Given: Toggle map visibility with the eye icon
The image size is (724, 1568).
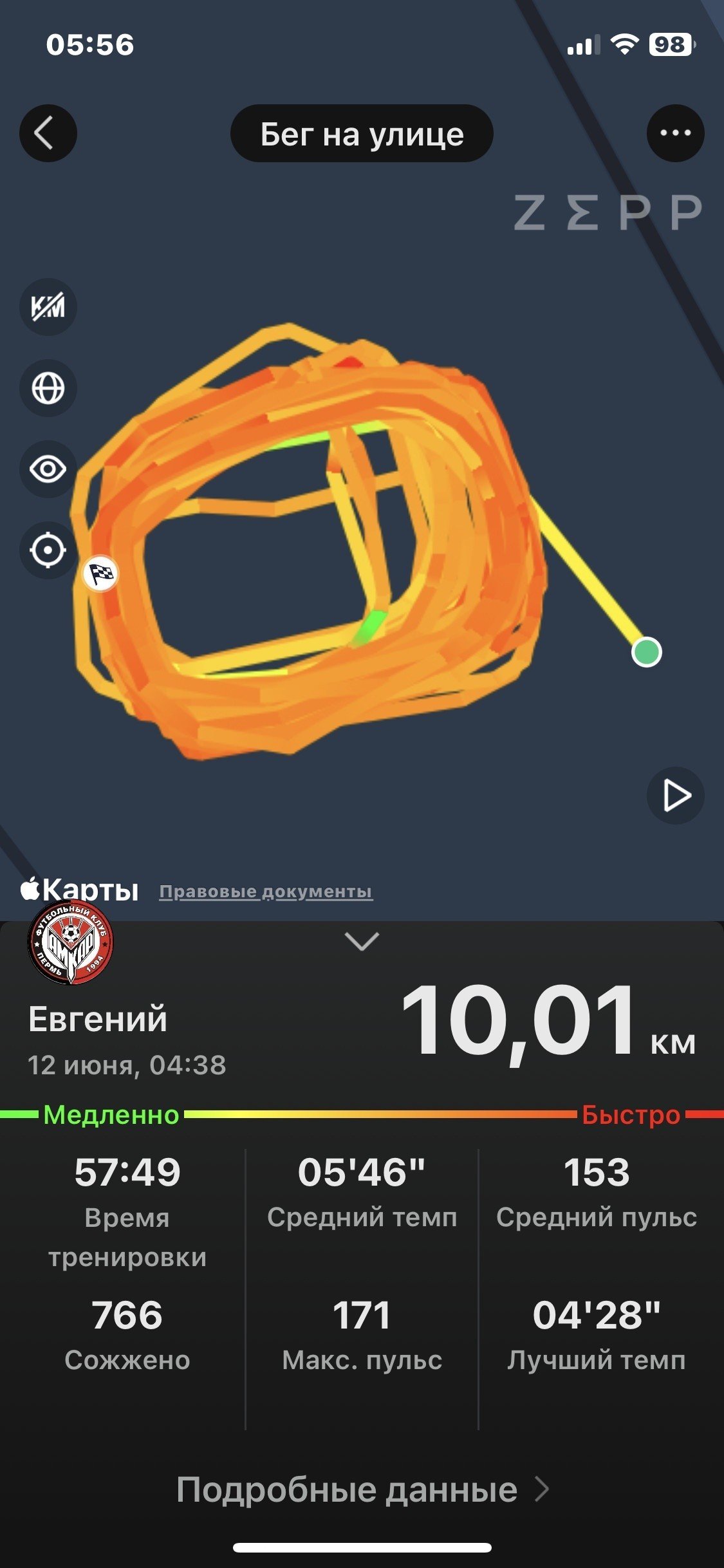Looking at the screenshot, I should tap(48, 469).
